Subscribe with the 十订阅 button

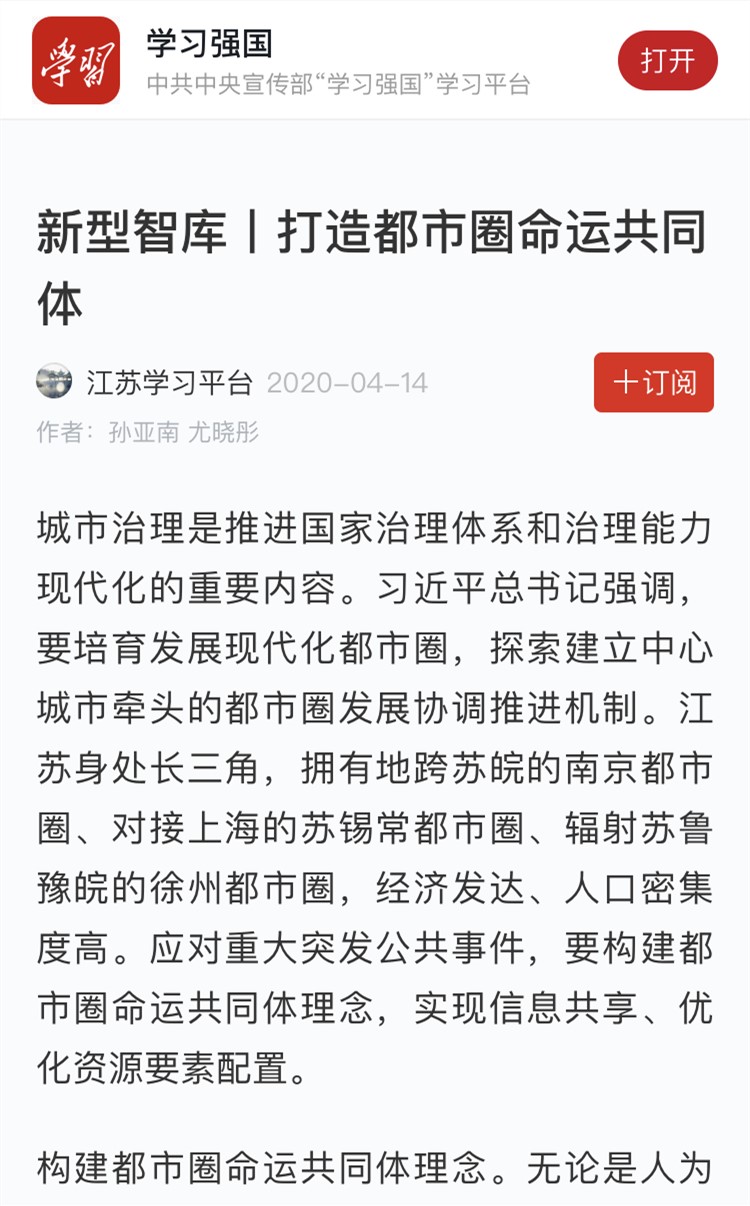pyautogui.click(x=654, y=382)
